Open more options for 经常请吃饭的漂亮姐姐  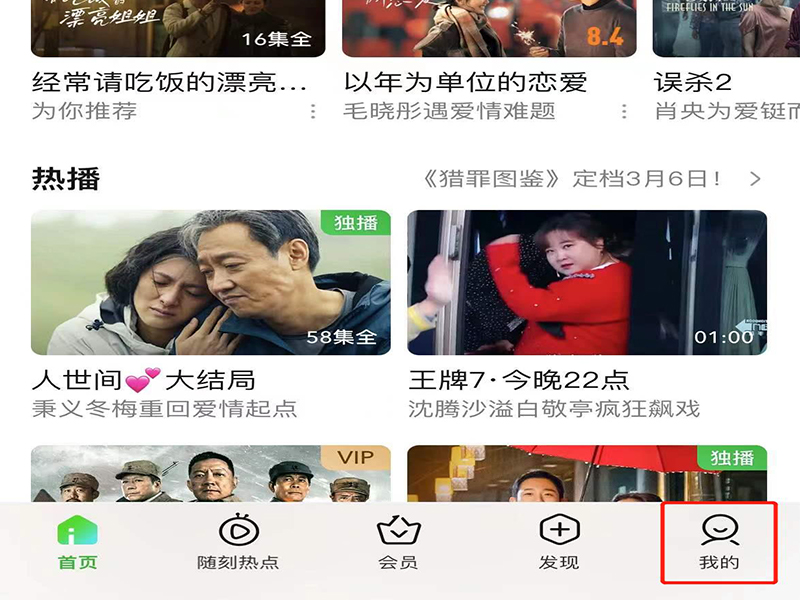click(x=313, y=111)
